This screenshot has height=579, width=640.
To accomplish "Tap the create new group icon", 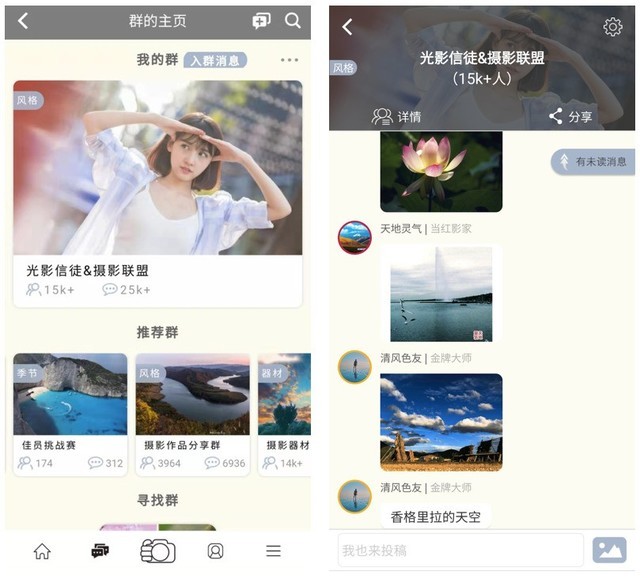I will tap(261, 21).
